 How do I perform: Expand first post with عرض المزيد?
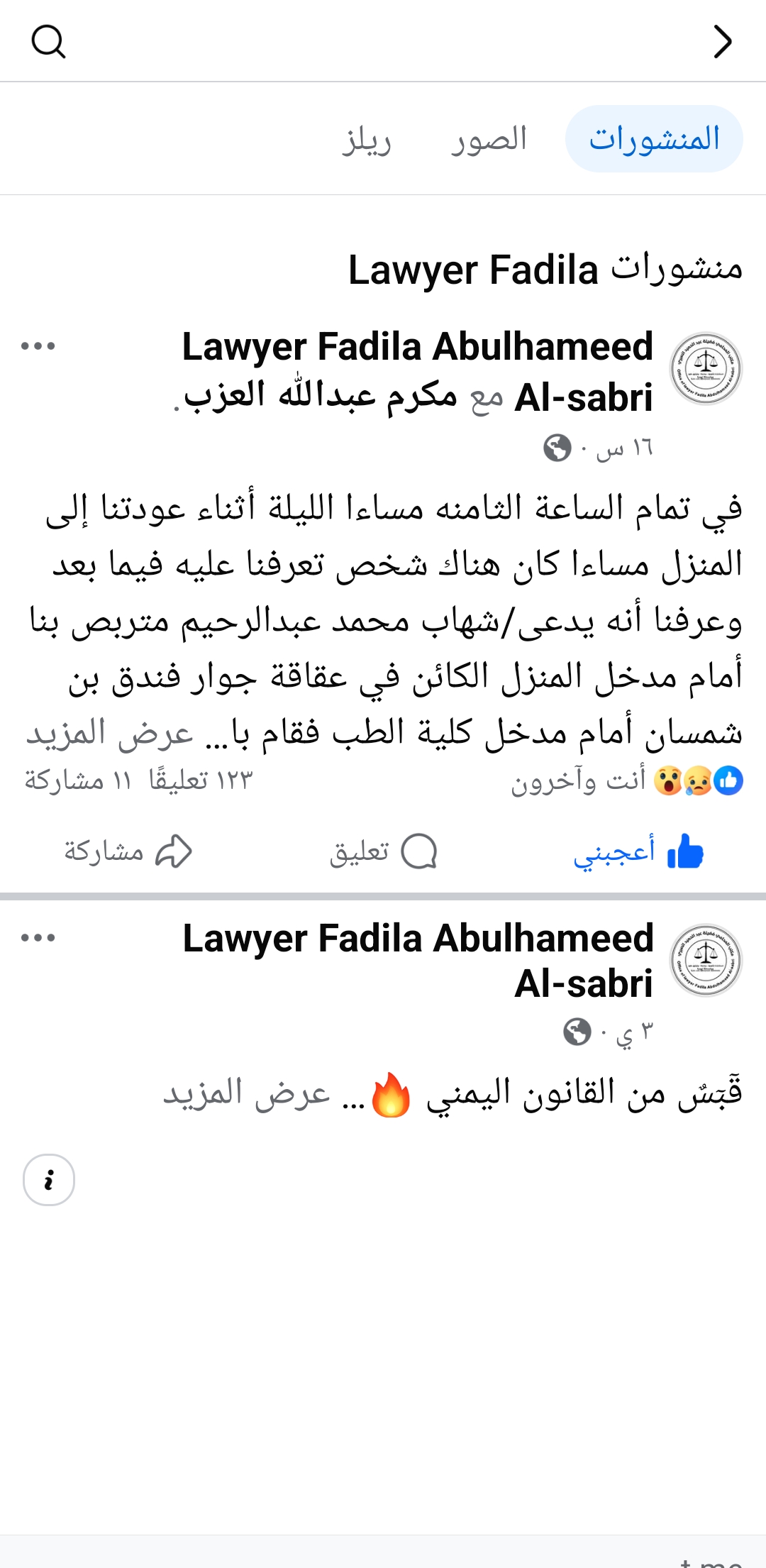coord(110,734)
